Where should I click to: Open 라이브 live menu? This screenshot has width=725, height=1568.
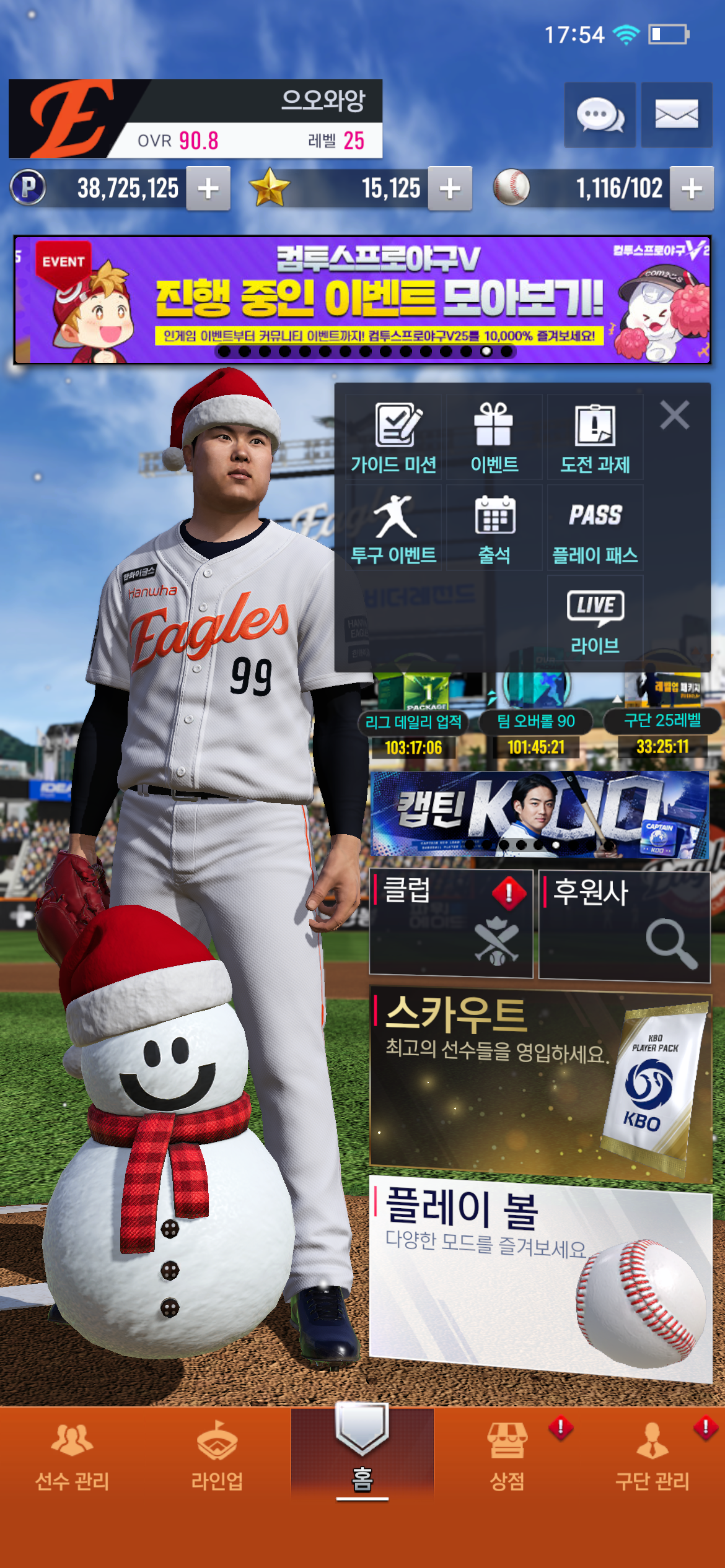pyautogui.click(x=595, y=619)
